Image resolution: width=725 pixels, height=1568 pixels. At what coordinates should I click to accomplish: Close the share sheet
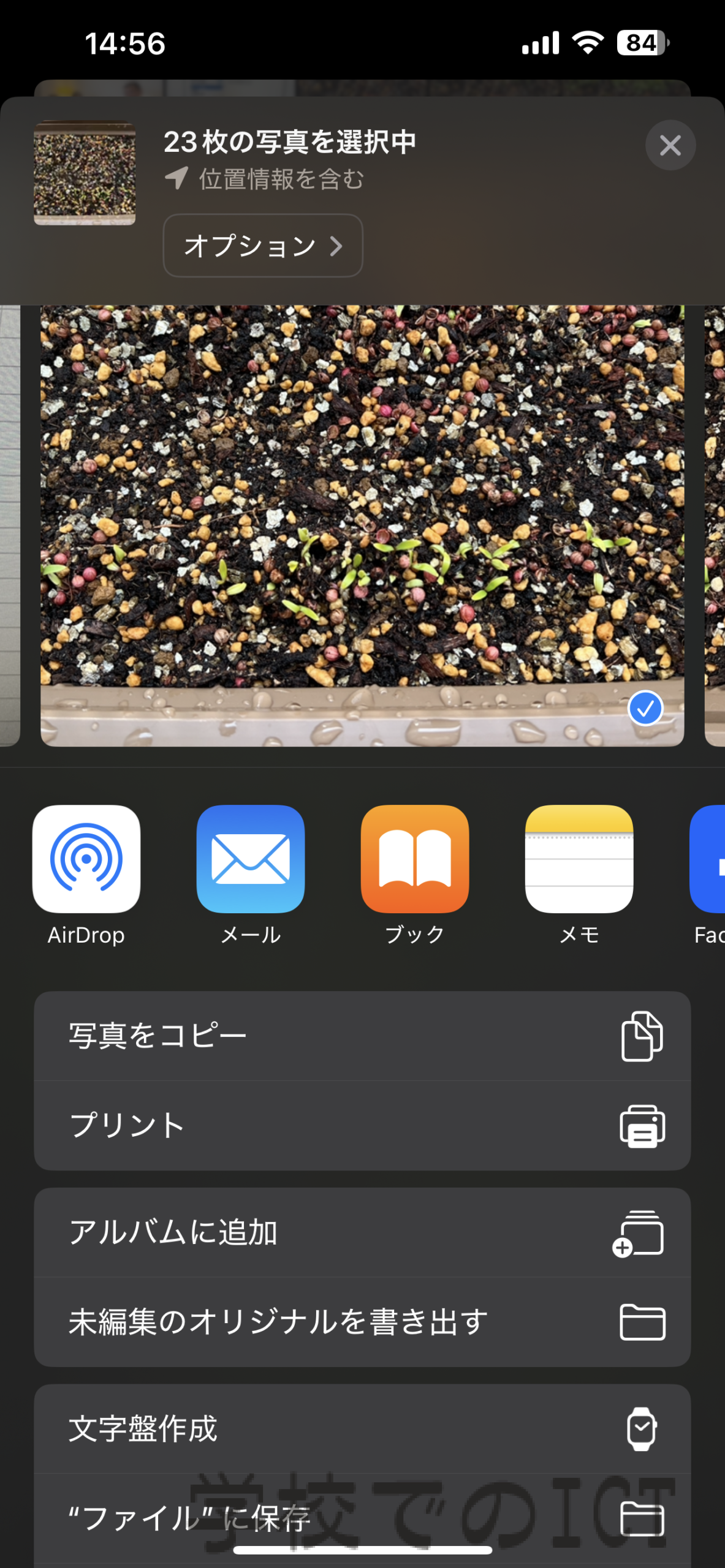click(670, 145)
